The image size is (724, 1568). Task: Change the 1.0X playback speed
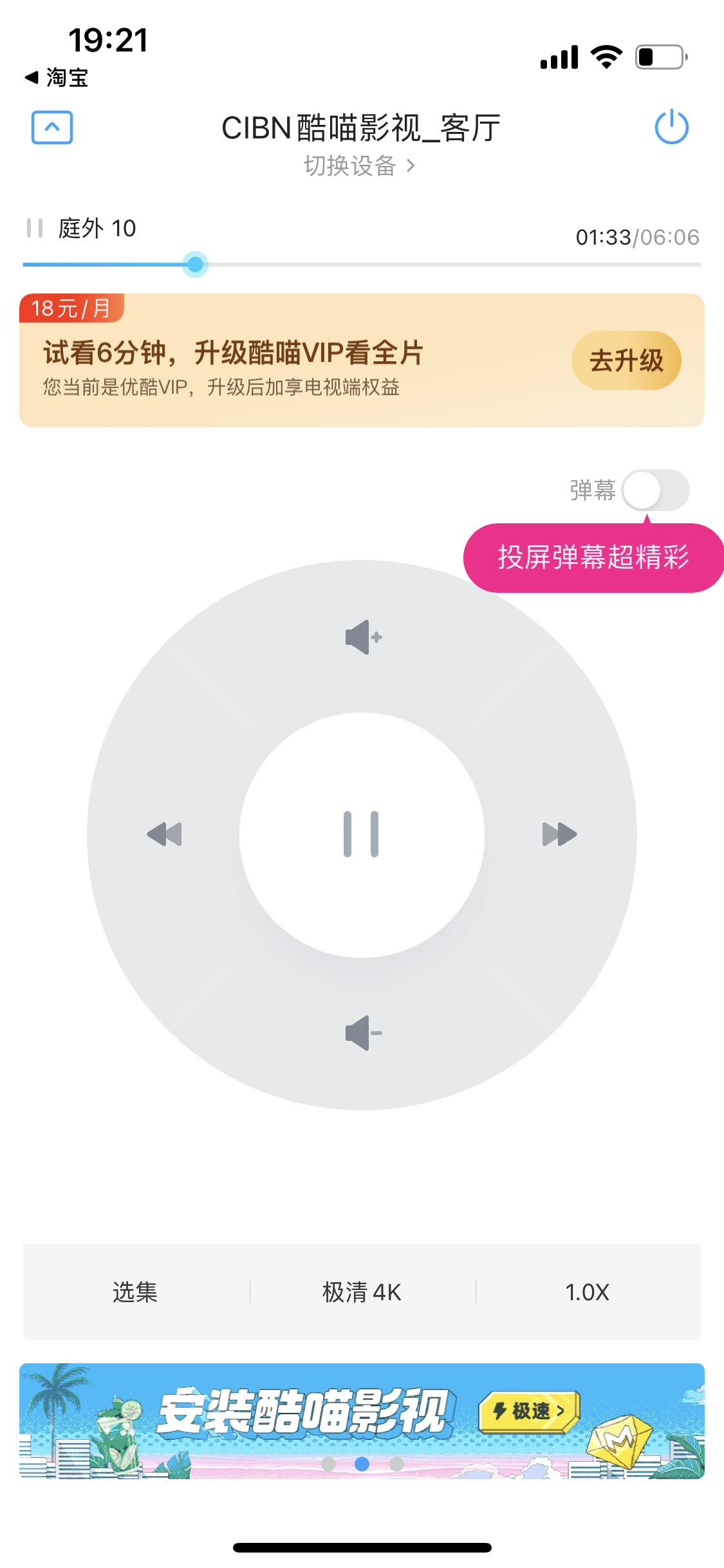pos(587,1292)
